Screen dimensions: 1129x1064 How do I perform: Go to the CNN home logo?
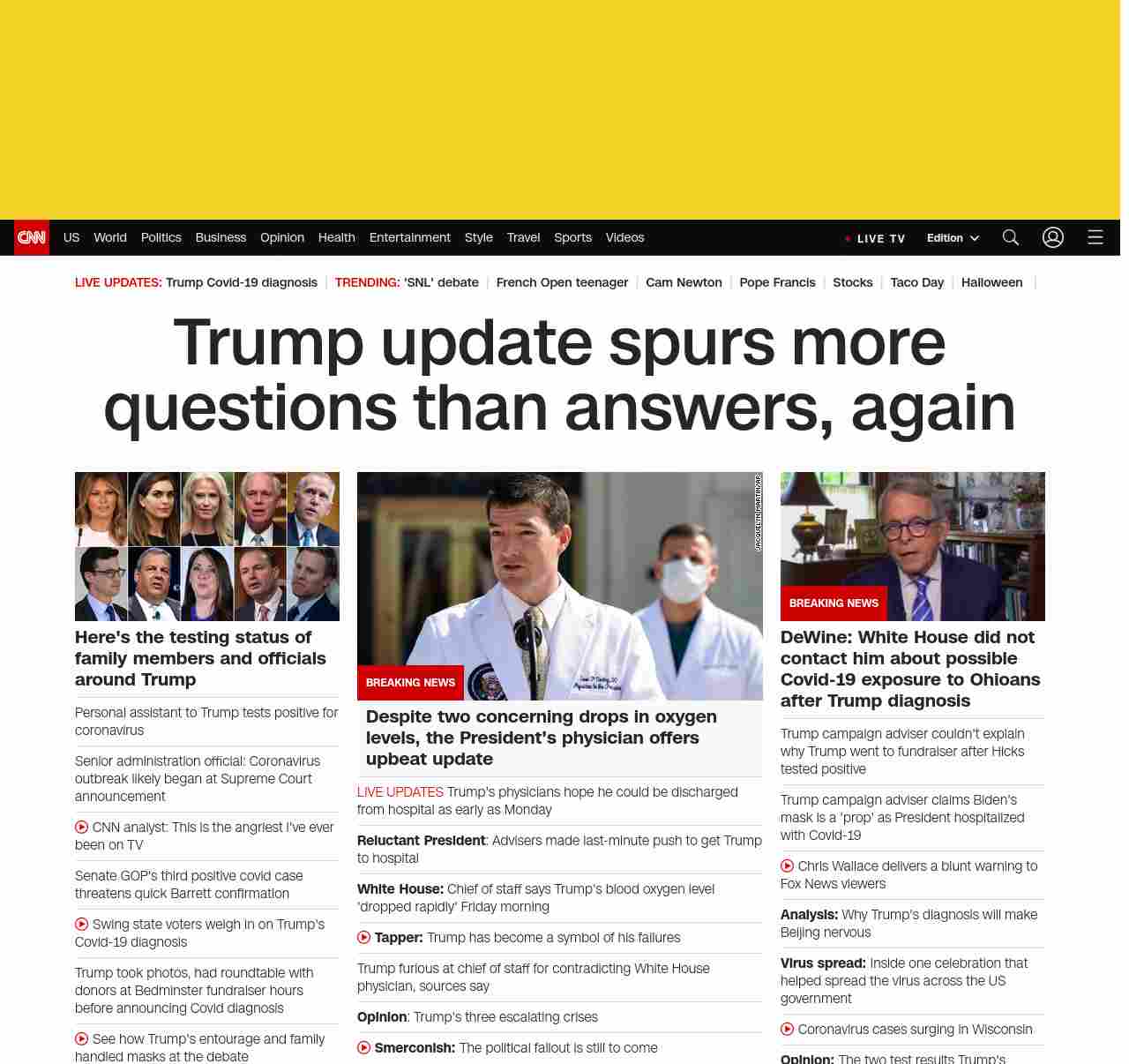point(32,238)
